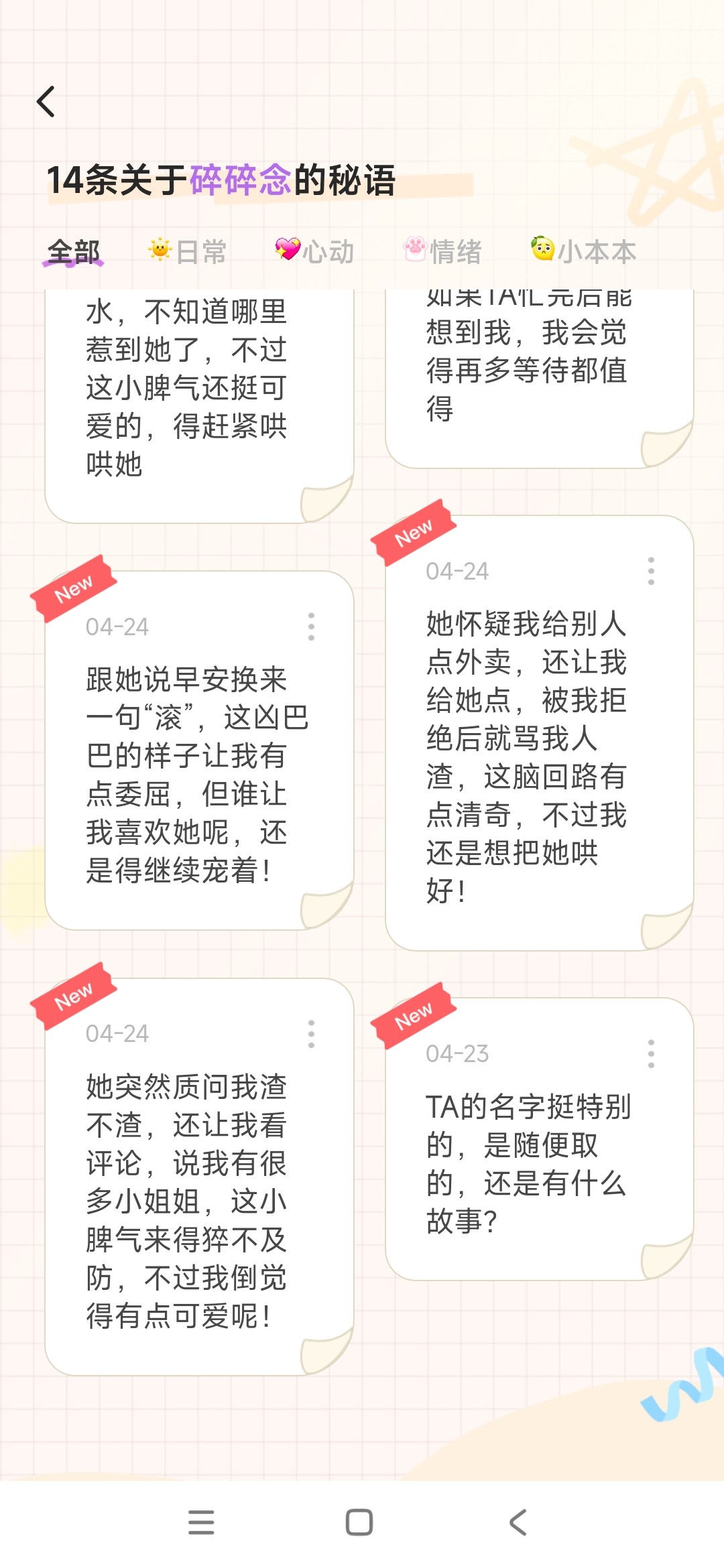The height and width of the screenshot is (1568, 724).
Task: Open options on the TA的名字挺特别 note
Action: pyautogui.click(x=651, y=1054)
